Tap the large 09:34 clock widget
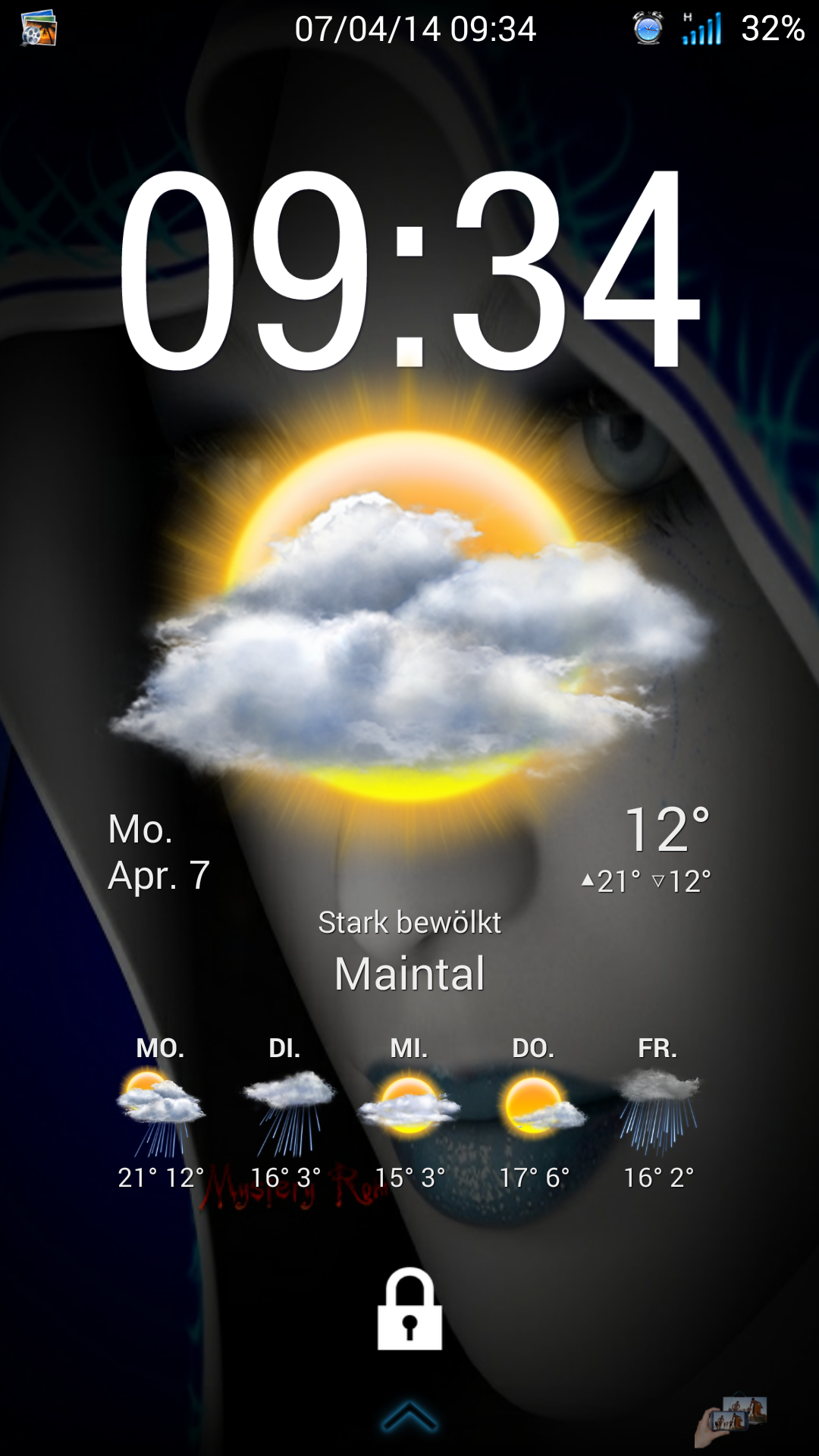 pos(409,271)
